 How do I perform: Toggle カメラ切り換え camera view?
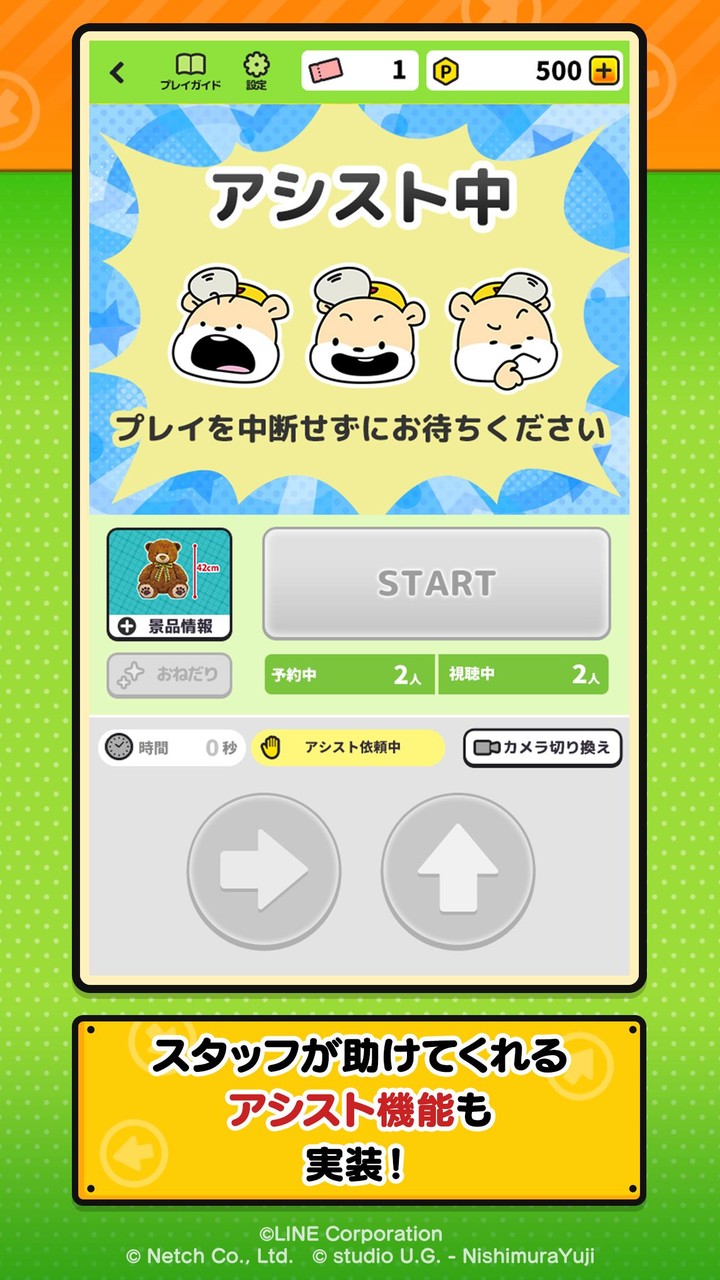click(x=545, y=746)
